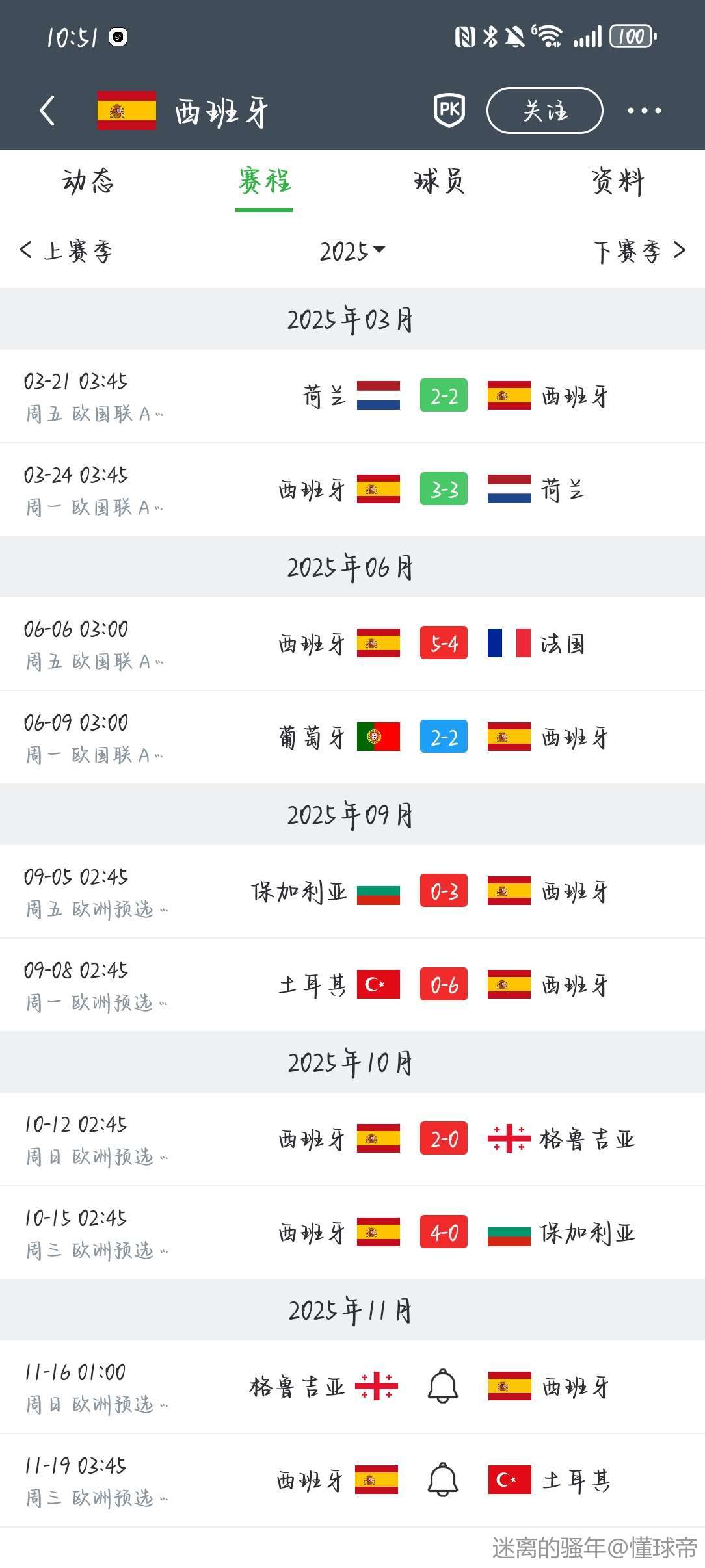Image resolution: width=705 pixels, height=1568 pixels.
Task: Open the PK comparison icon
Action: point(449,110)
